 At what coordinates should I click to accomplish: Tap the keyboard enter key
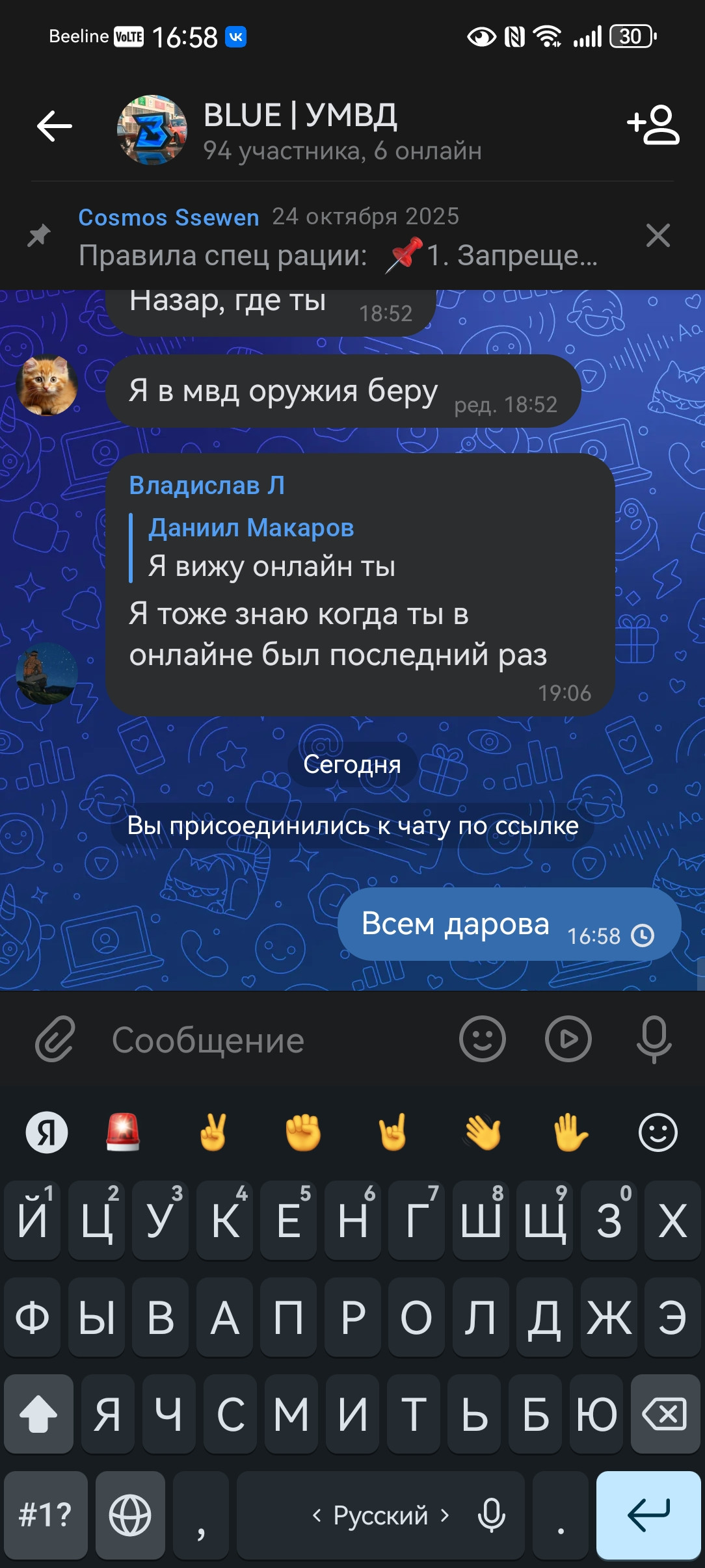(x=648, y=1515)
